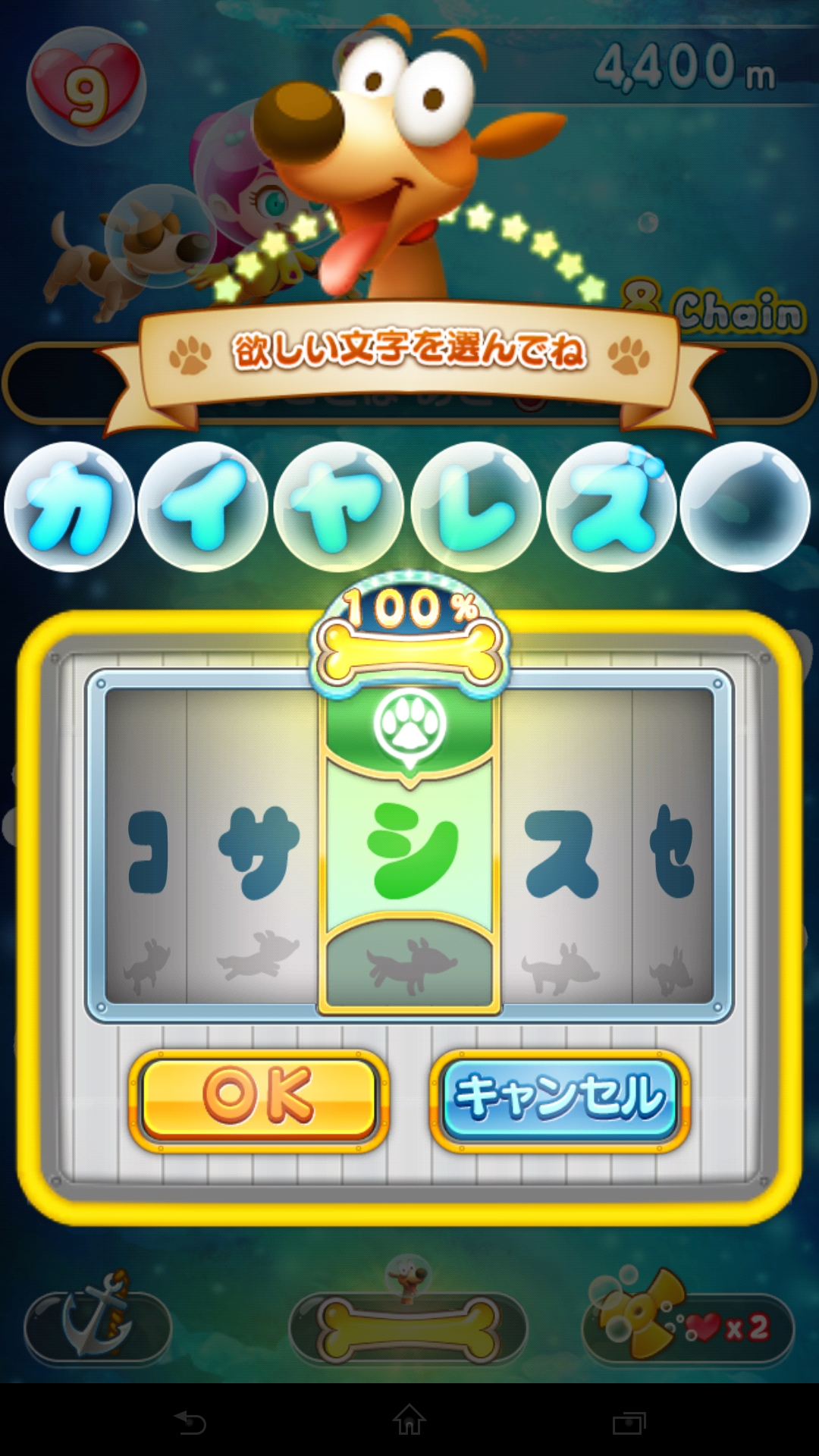
Task: Tap the キャンセル button
Action: point(560,1097)
